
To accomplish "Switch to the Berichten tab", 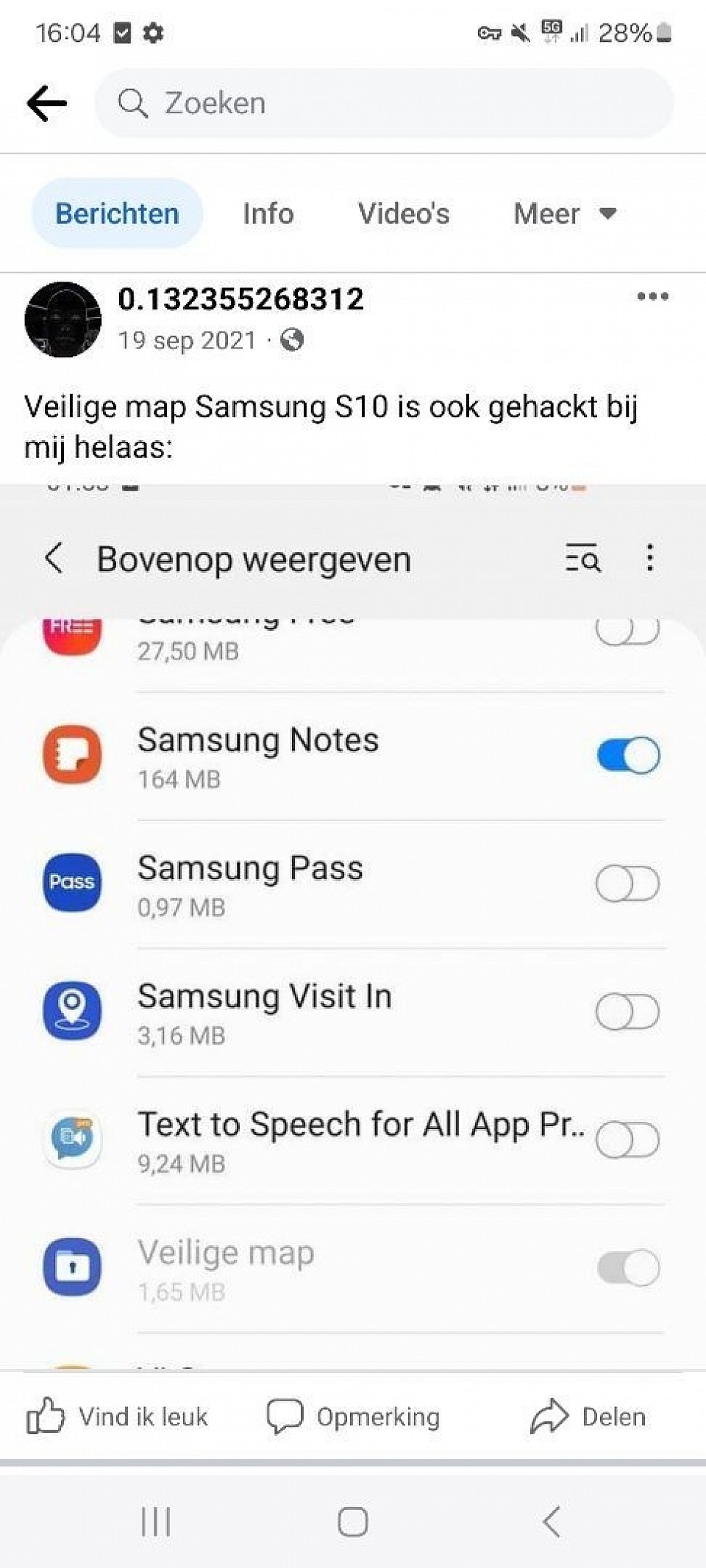I will point(117,214).
